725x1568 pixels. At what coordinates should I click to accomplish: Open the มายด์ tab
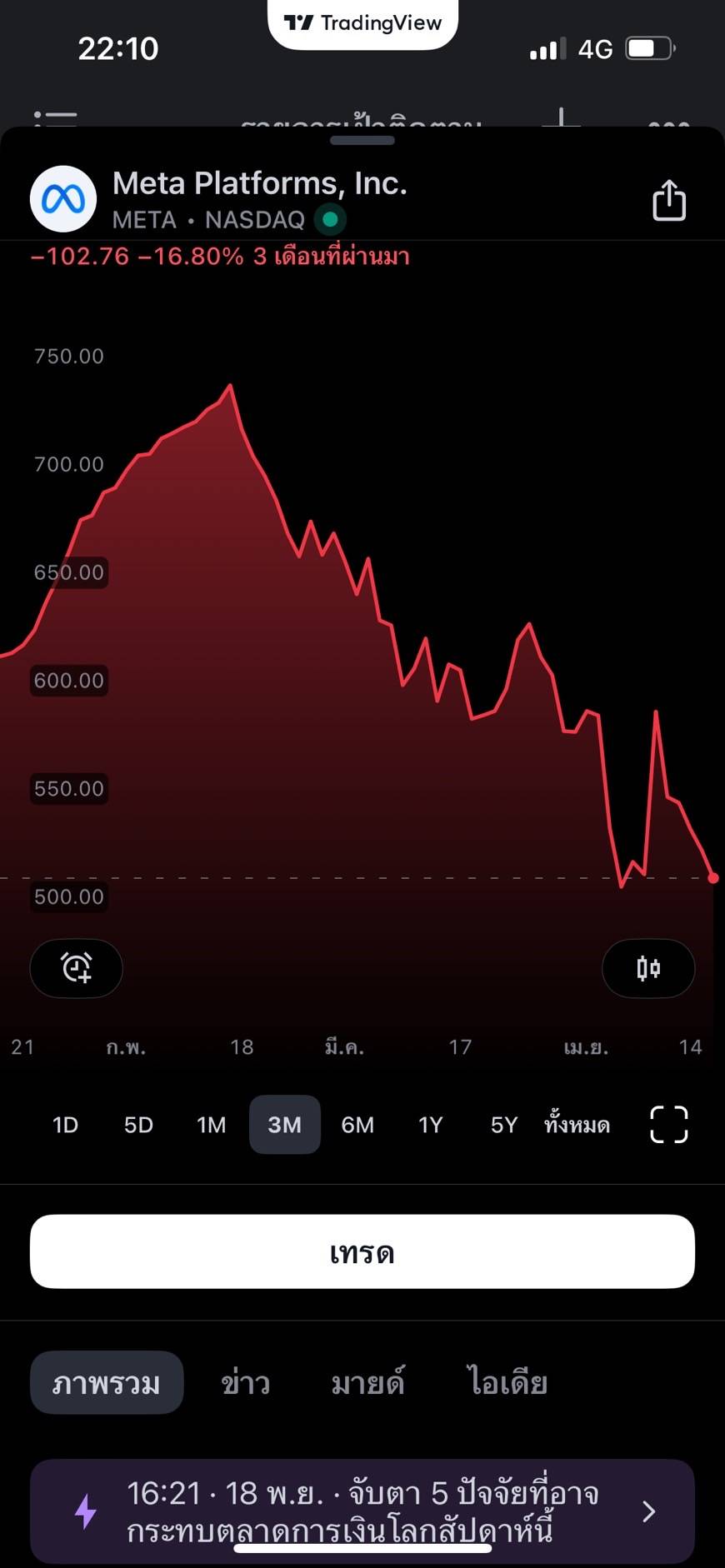(367, 1382)
